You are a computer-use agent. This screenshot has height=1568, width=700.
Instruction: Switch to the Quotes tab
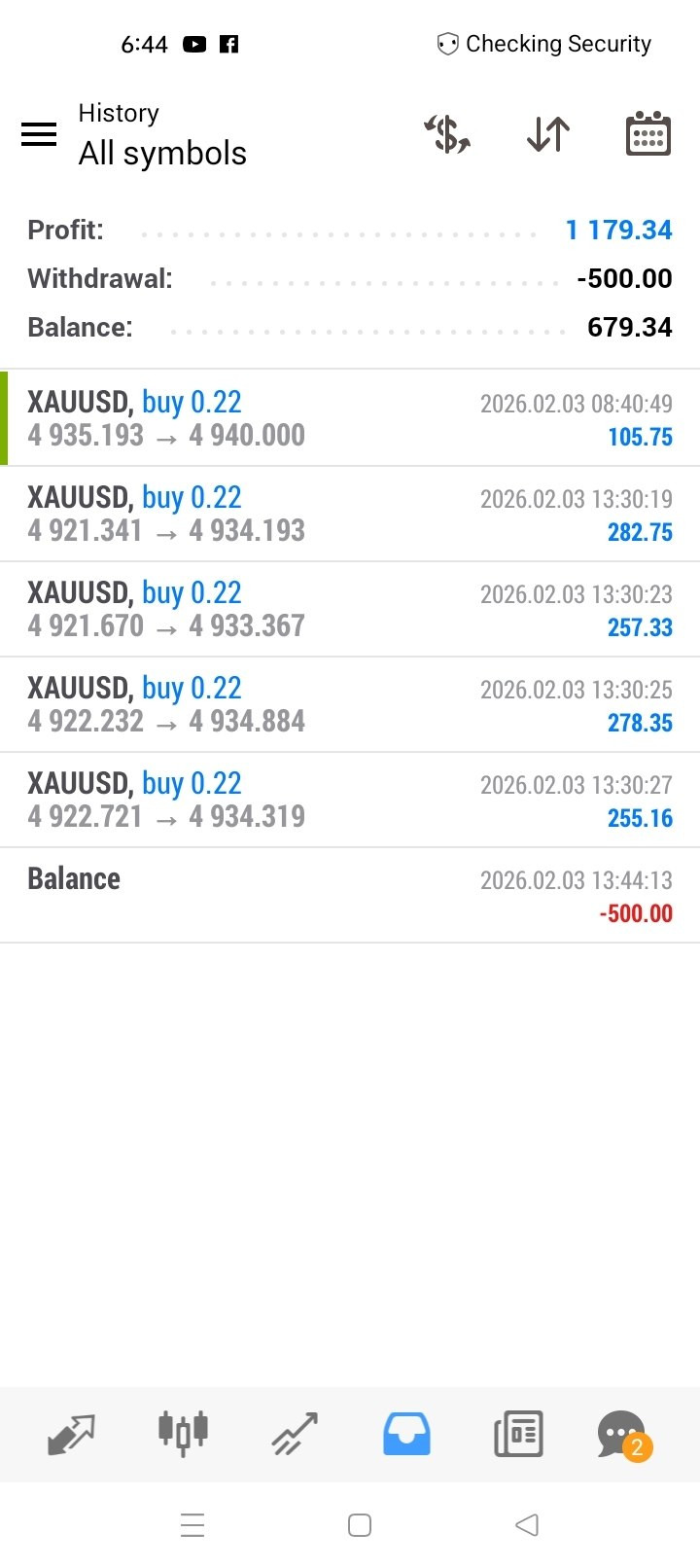point(71,1435)
